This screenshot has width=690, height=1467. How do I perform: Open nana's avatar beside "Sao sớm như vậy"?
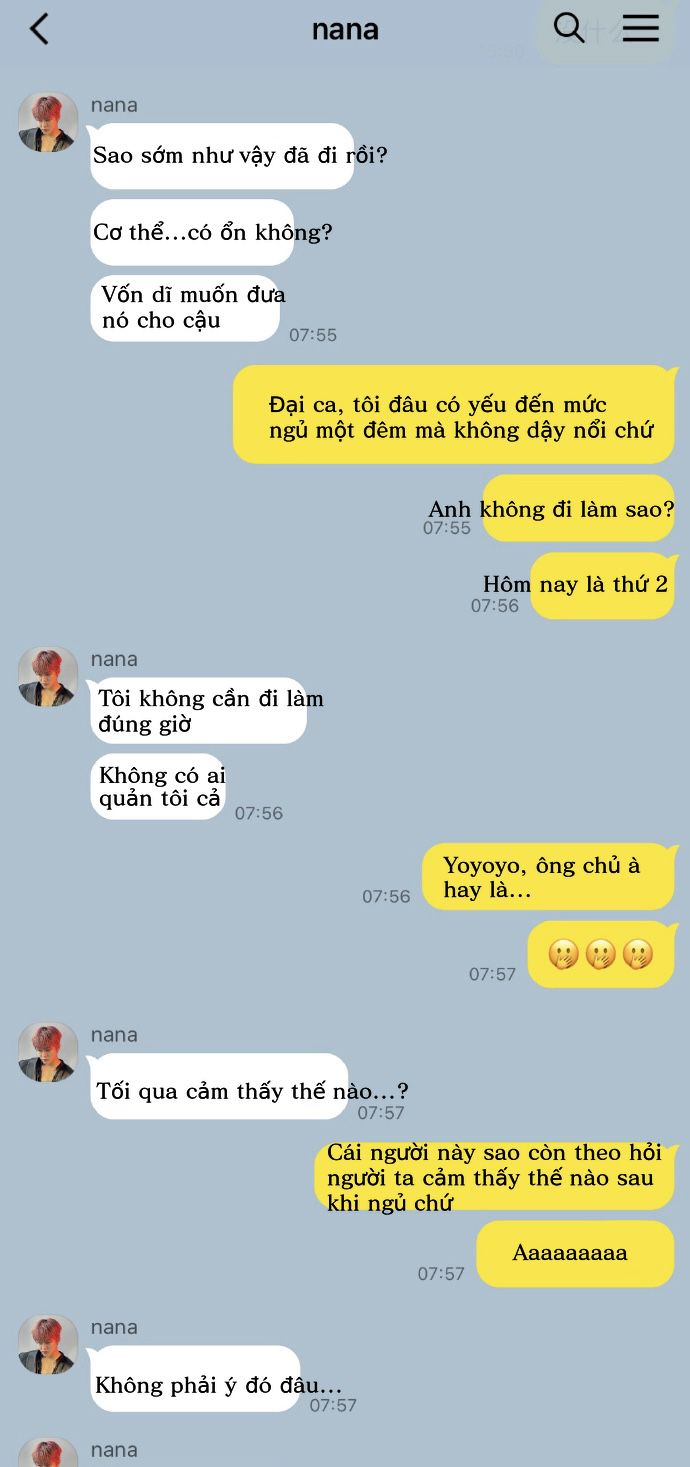[x=48, y=122]
